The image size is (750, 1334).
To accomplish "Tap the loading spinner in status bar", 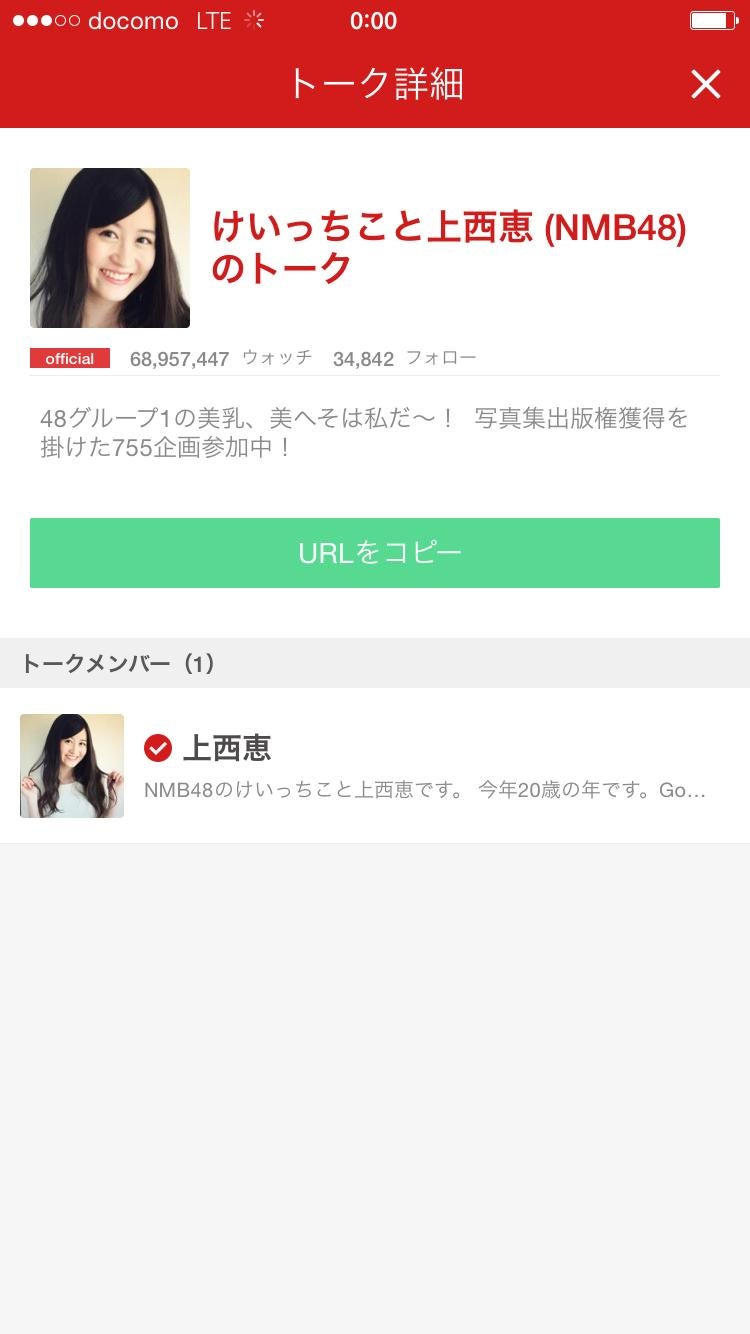I will (x=254, y=20).
